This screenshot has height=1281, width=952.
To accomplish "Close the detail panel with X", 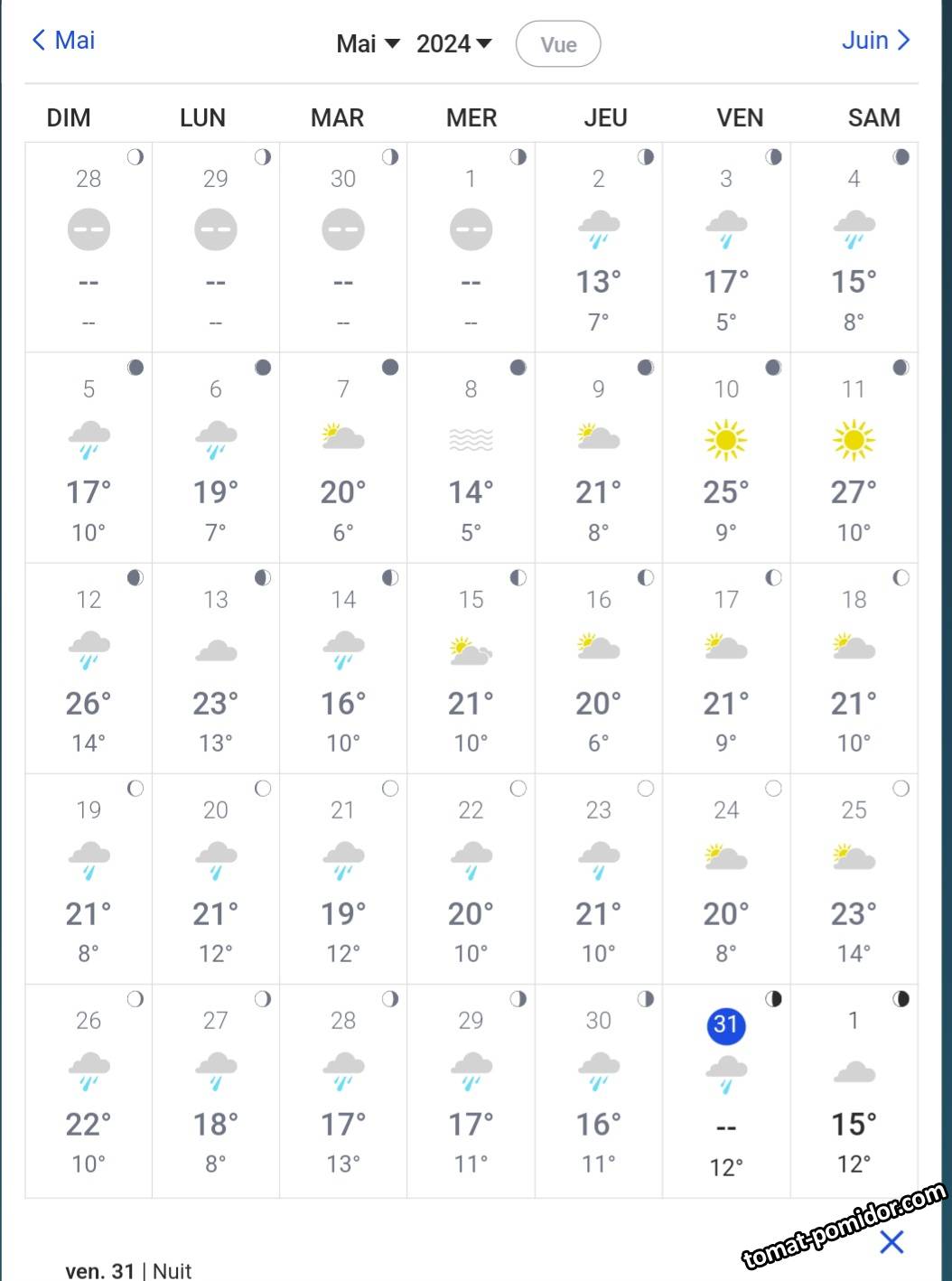I will [891, 1242].
